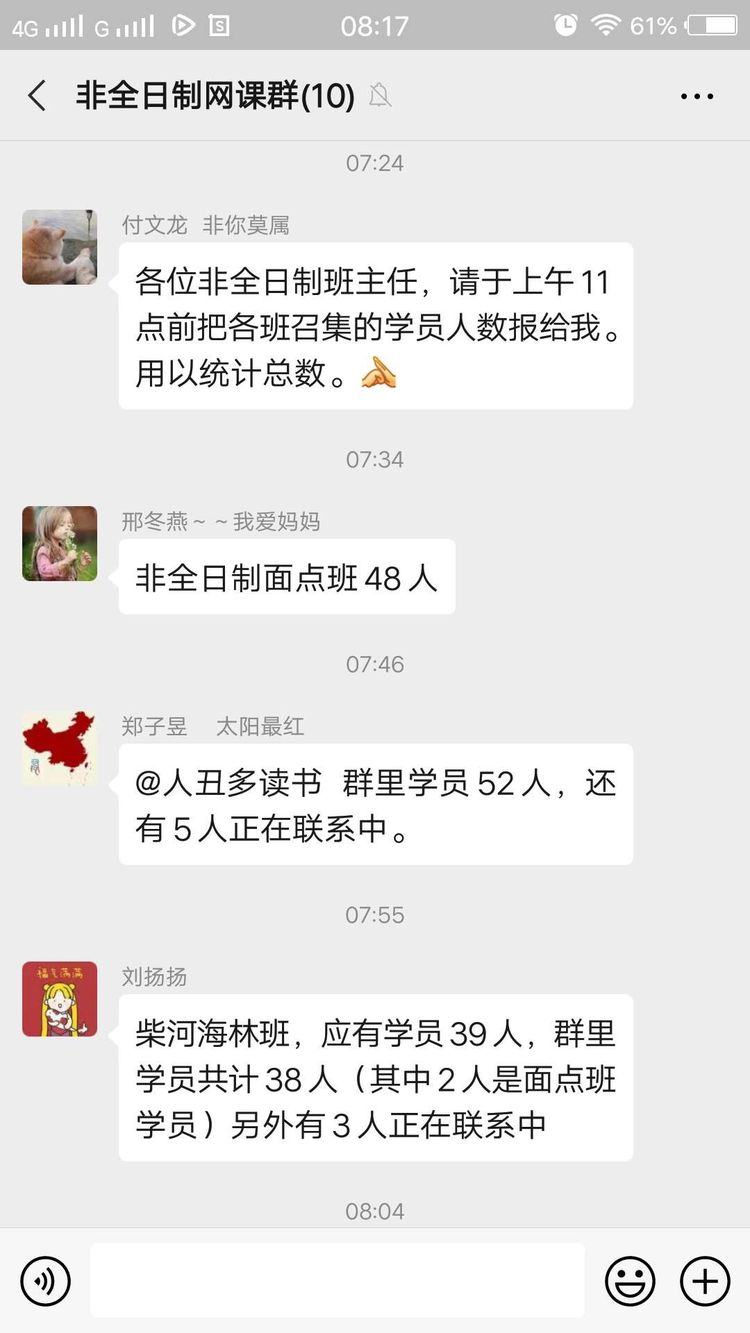
Task: Open the emoji picker
Action: [x=630, y=1281]
